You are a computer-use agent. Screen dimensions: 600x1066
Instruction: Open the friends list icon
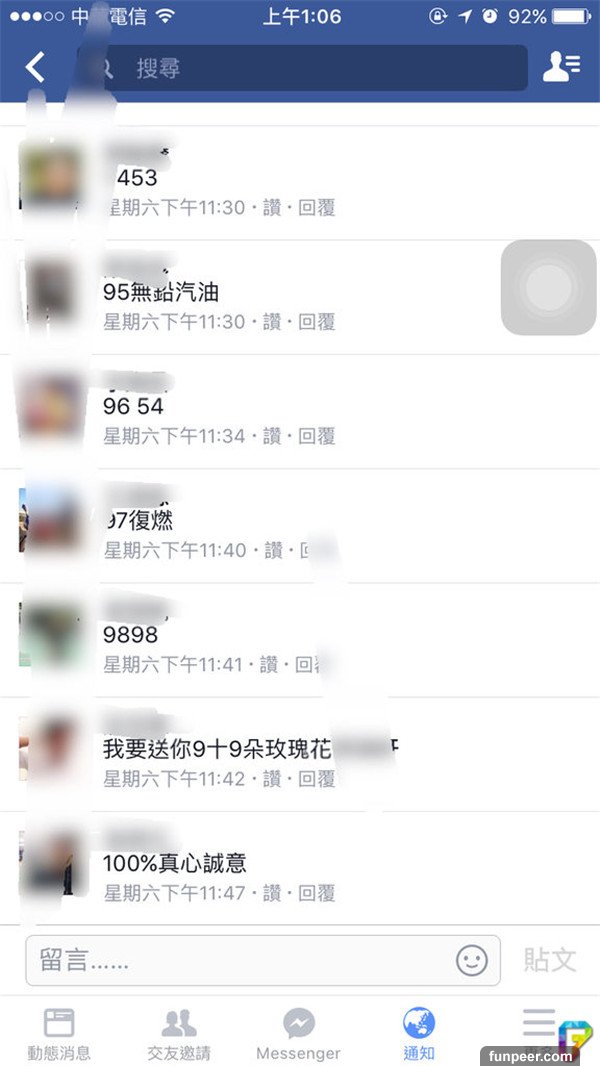pos(560,67)
